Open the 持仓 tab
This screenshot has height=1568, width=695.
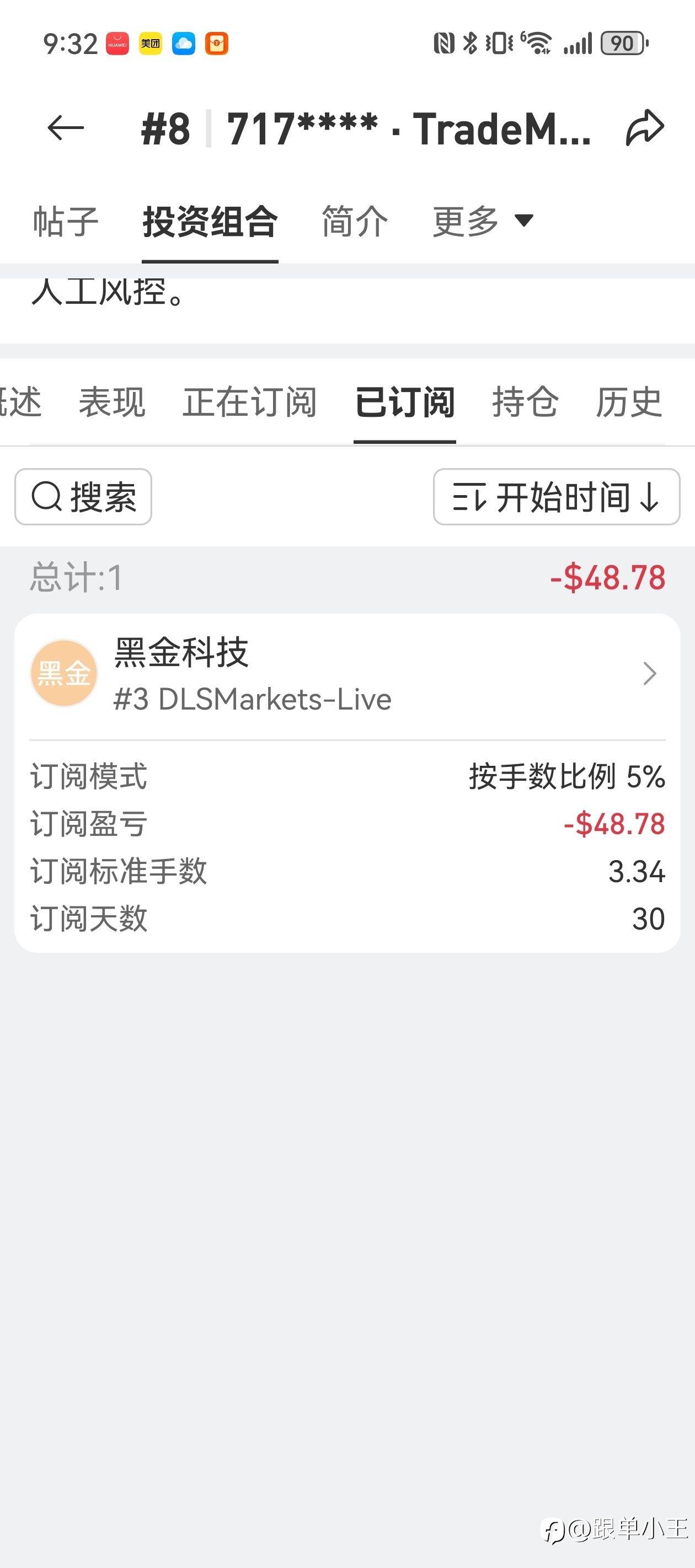click(524, 403)
